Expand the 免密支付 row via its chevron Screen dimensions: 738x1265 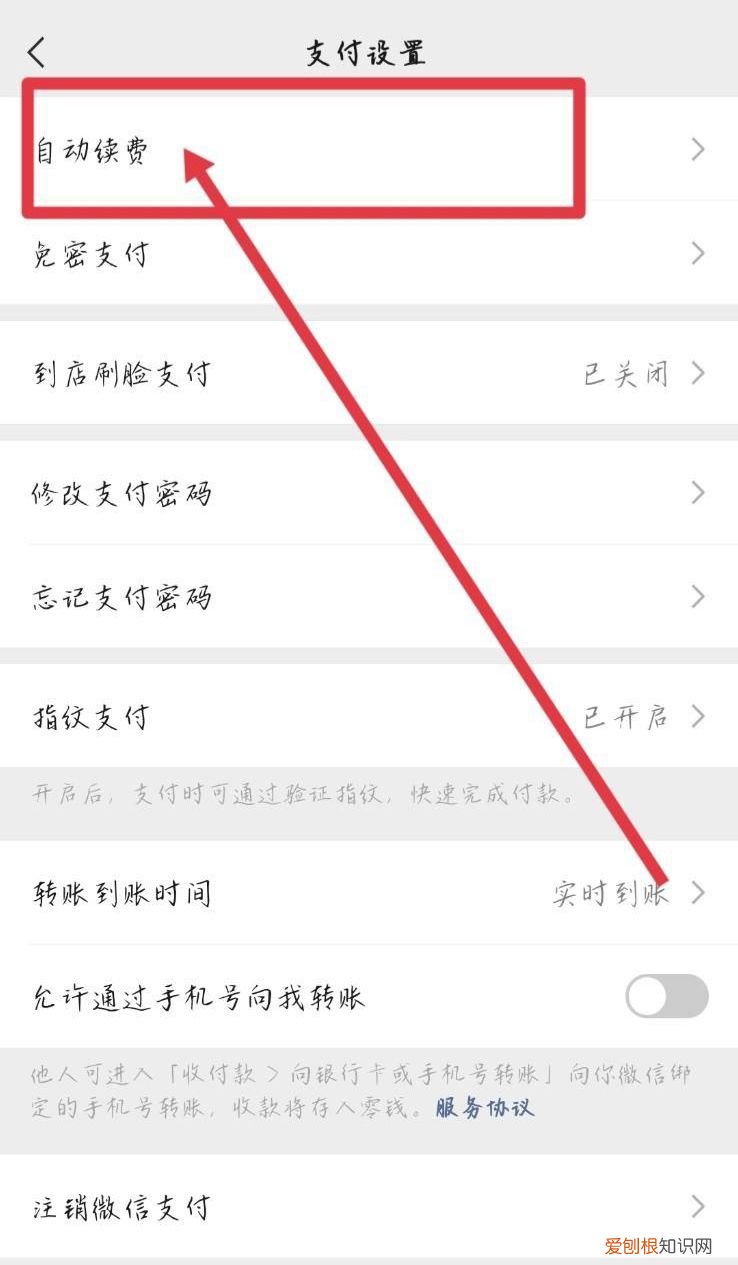coord(697,253)
